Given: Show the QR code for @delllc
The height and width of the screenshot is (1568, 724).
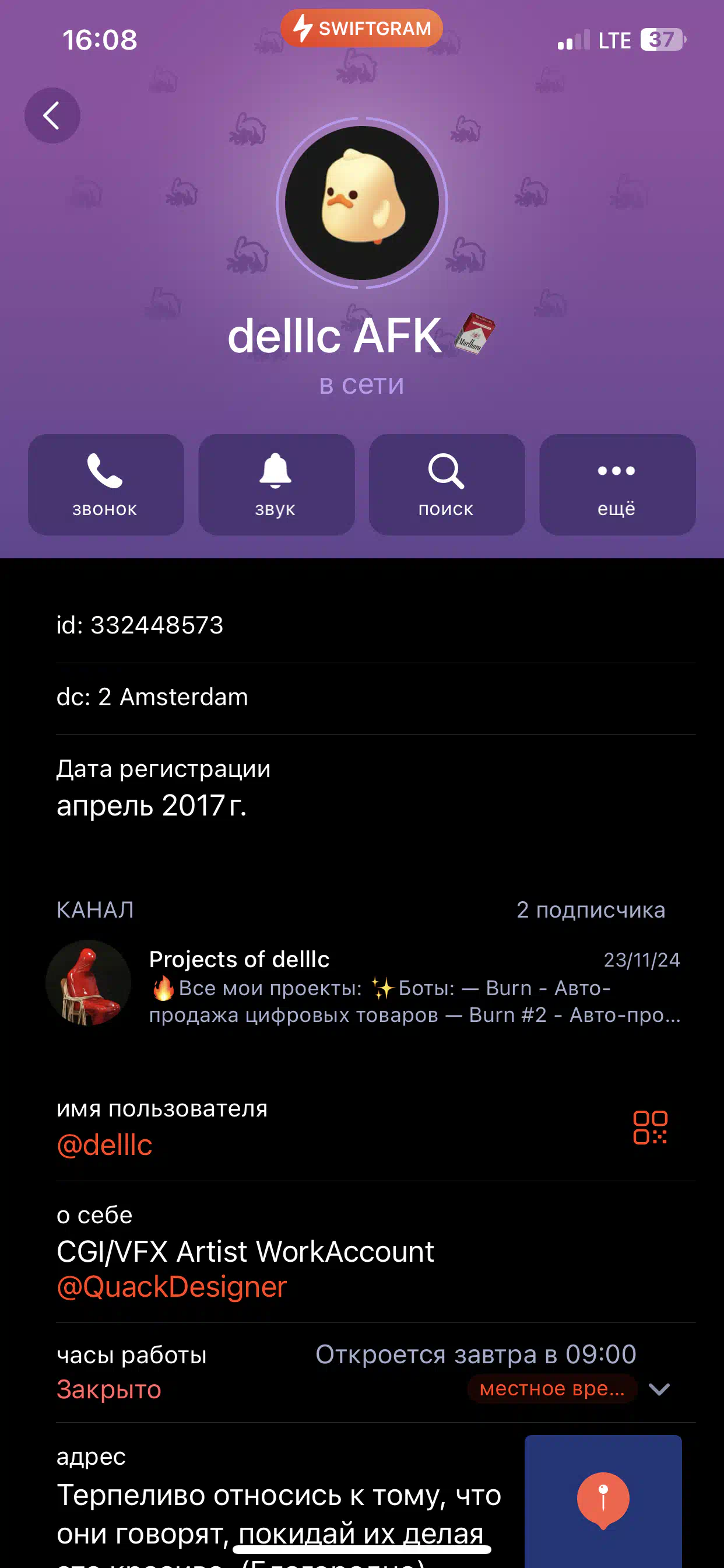Looking at the screenshot, I should (650, 1128).
